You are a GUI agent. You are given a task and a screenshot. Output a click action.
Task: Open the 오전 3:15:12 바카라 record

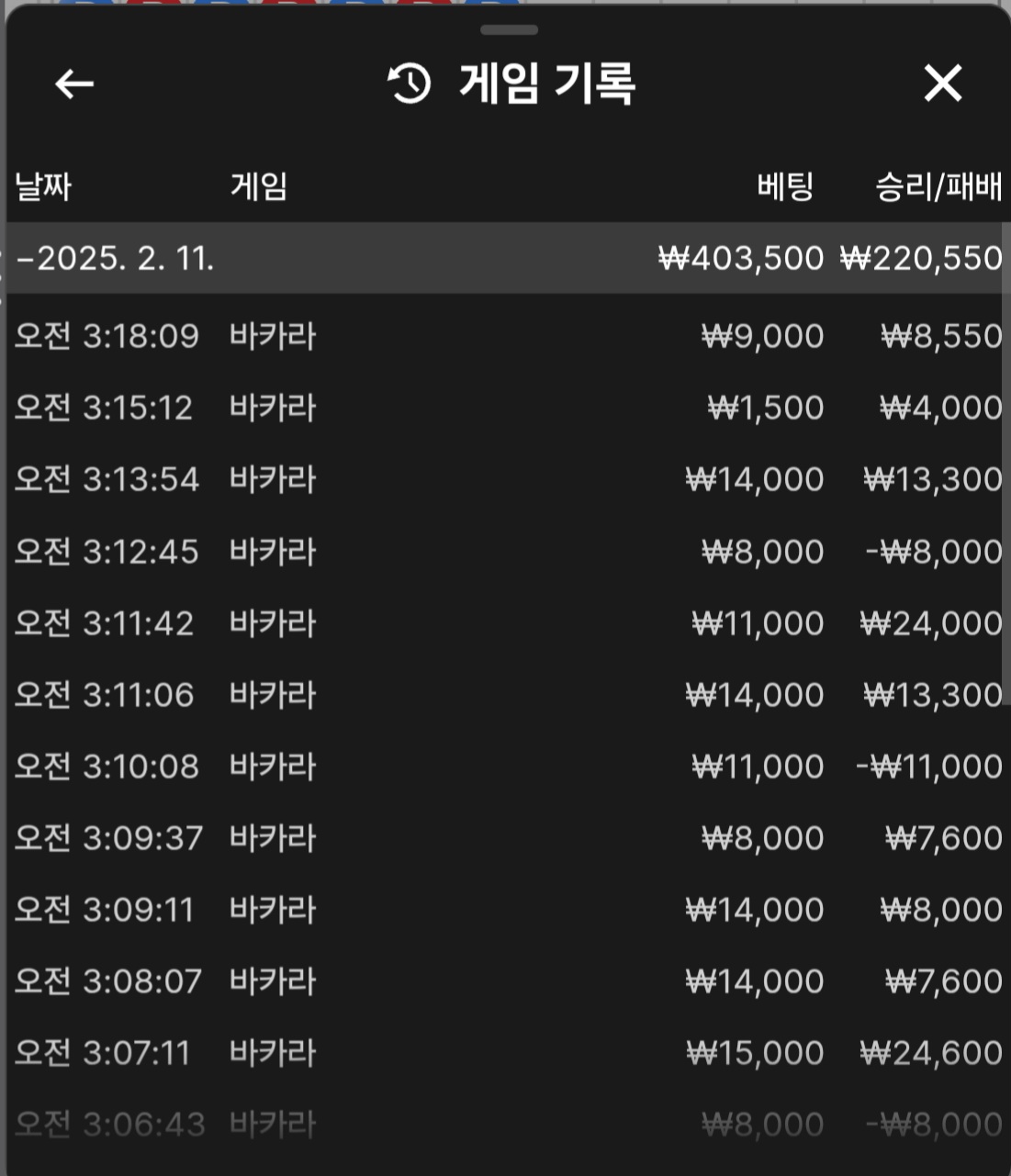[505, 408]
